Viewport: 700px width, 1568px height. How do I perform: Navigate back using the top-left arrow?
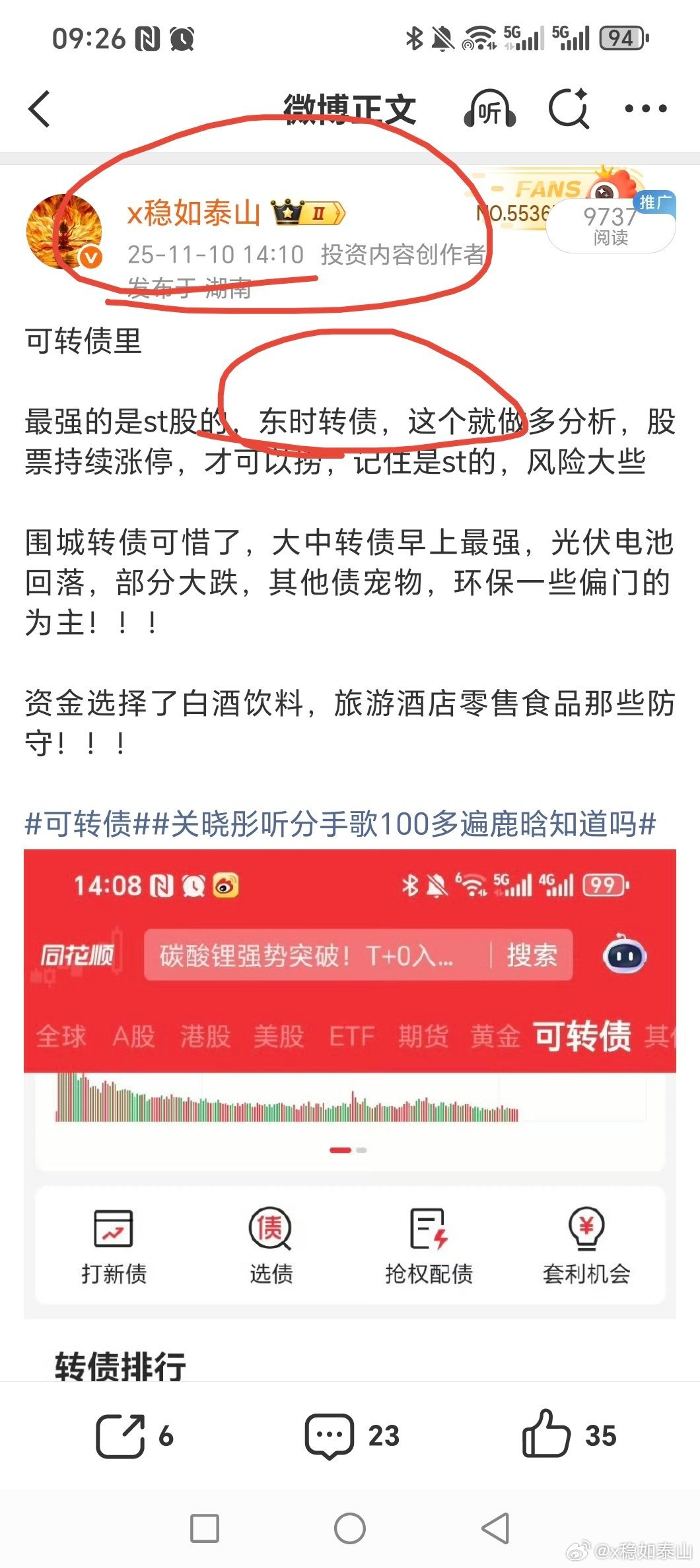[x=38, y=108]
